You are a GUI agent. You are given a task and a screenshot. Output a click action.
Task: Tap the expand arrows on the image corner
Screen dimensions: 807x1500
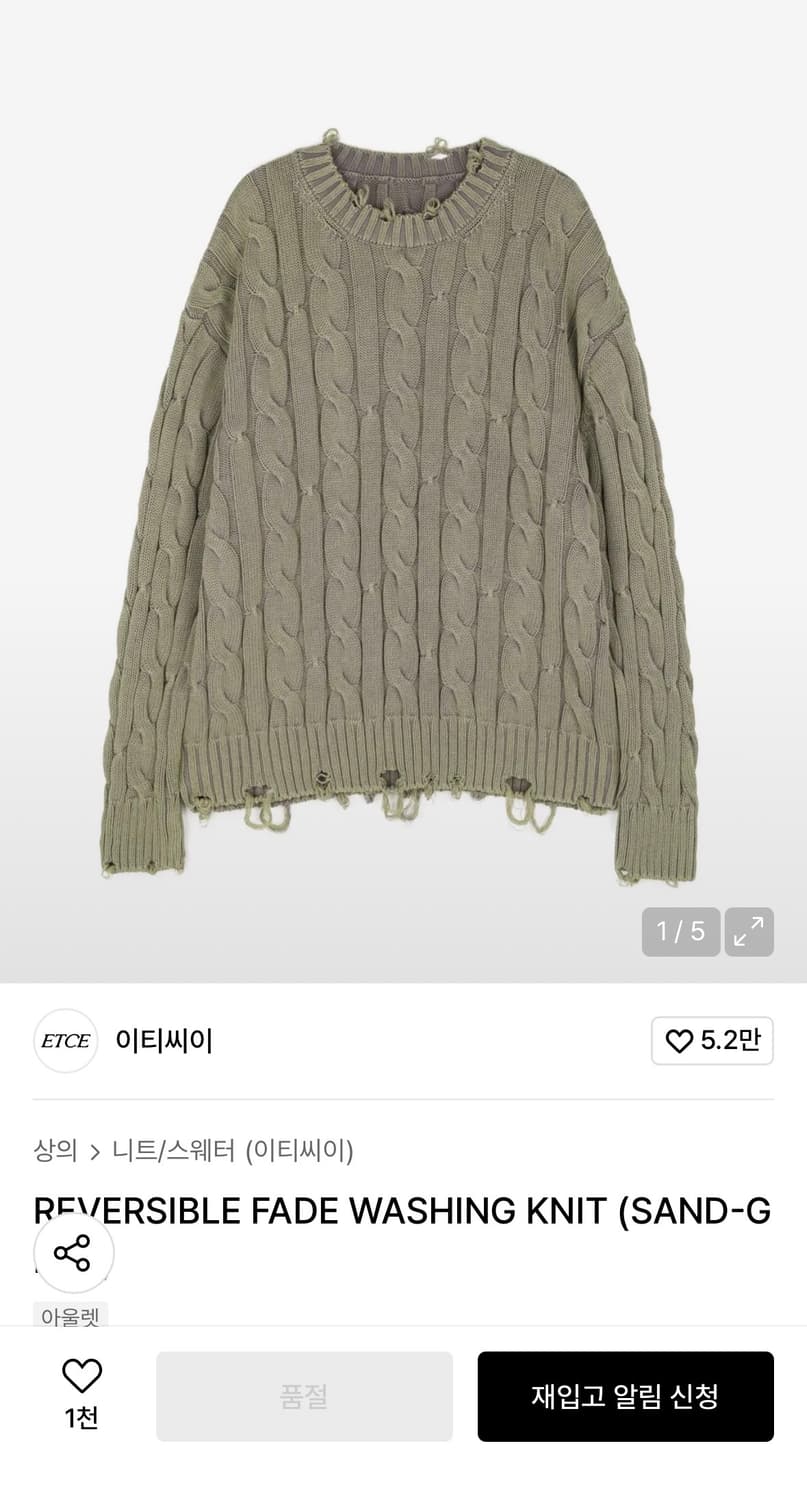click(x=746, y=931)
